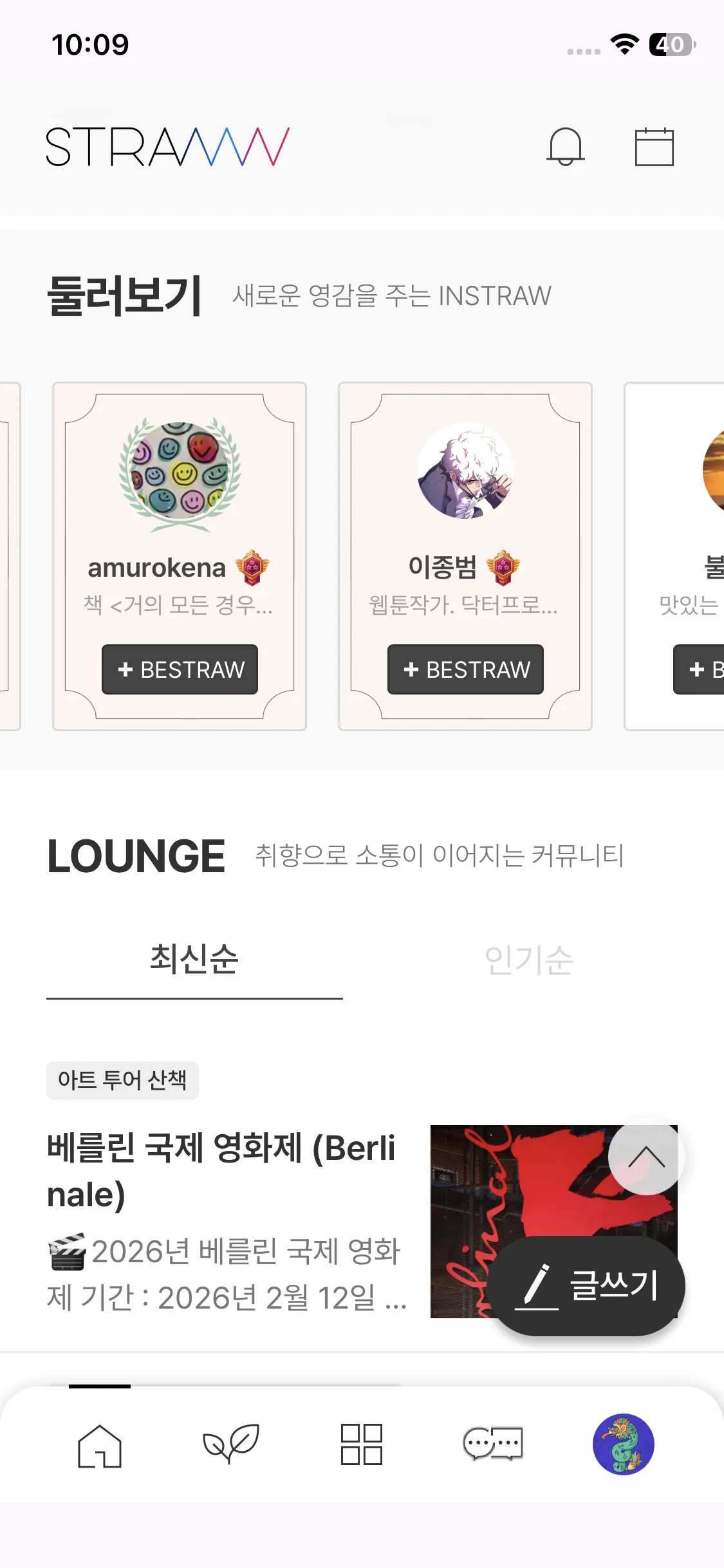Open my profile avatar tab

[624, 1444]
